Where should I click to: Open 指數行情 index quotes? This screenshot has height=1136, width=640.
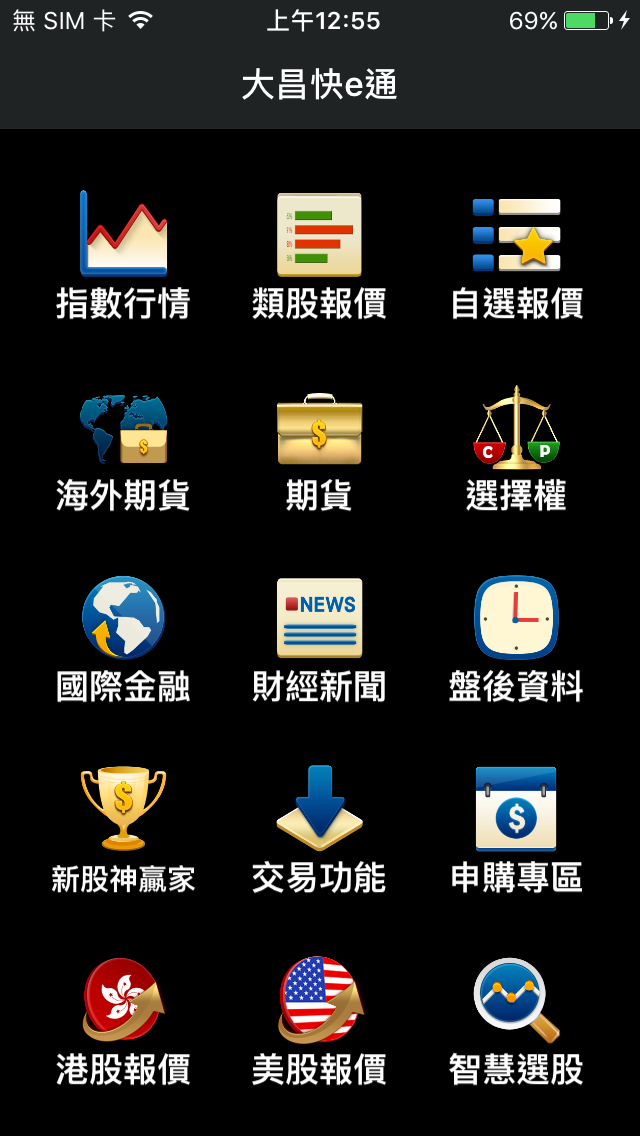click(123, 255)
